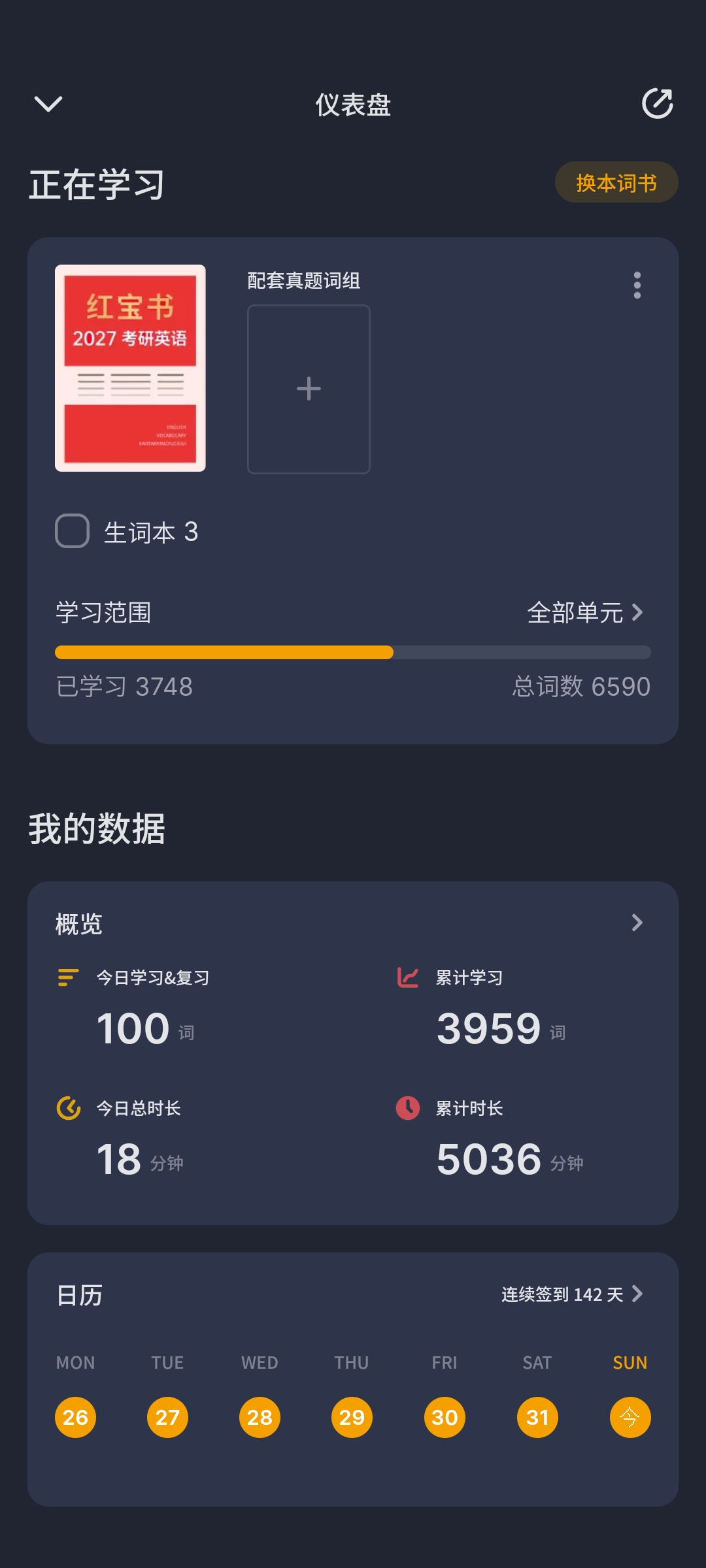Select Friday 30 in the calendar

tap(445, 1417)
